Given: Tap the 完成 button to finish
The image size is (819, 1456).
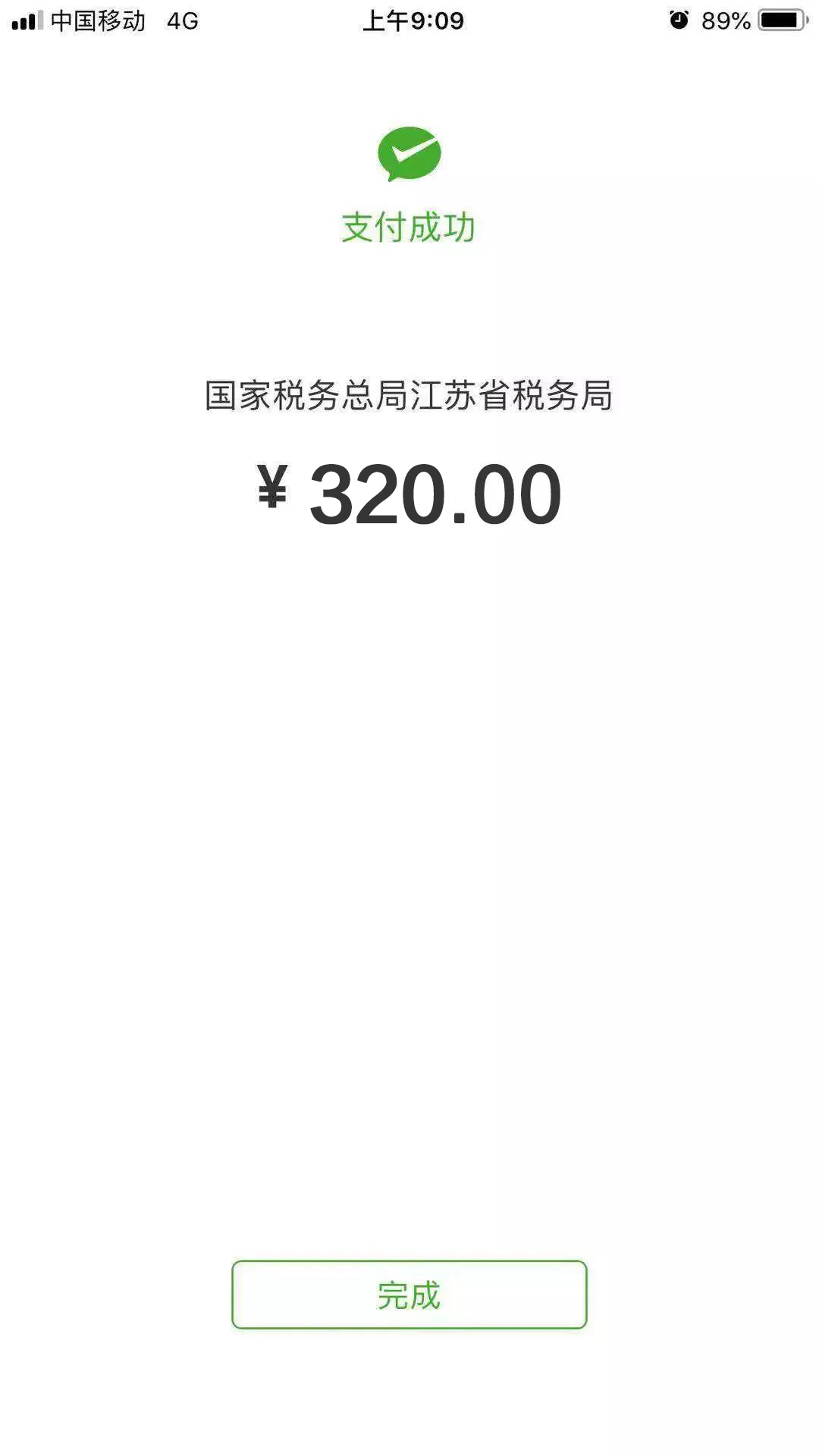Looking at the screenshot, I should point(409,1294).
